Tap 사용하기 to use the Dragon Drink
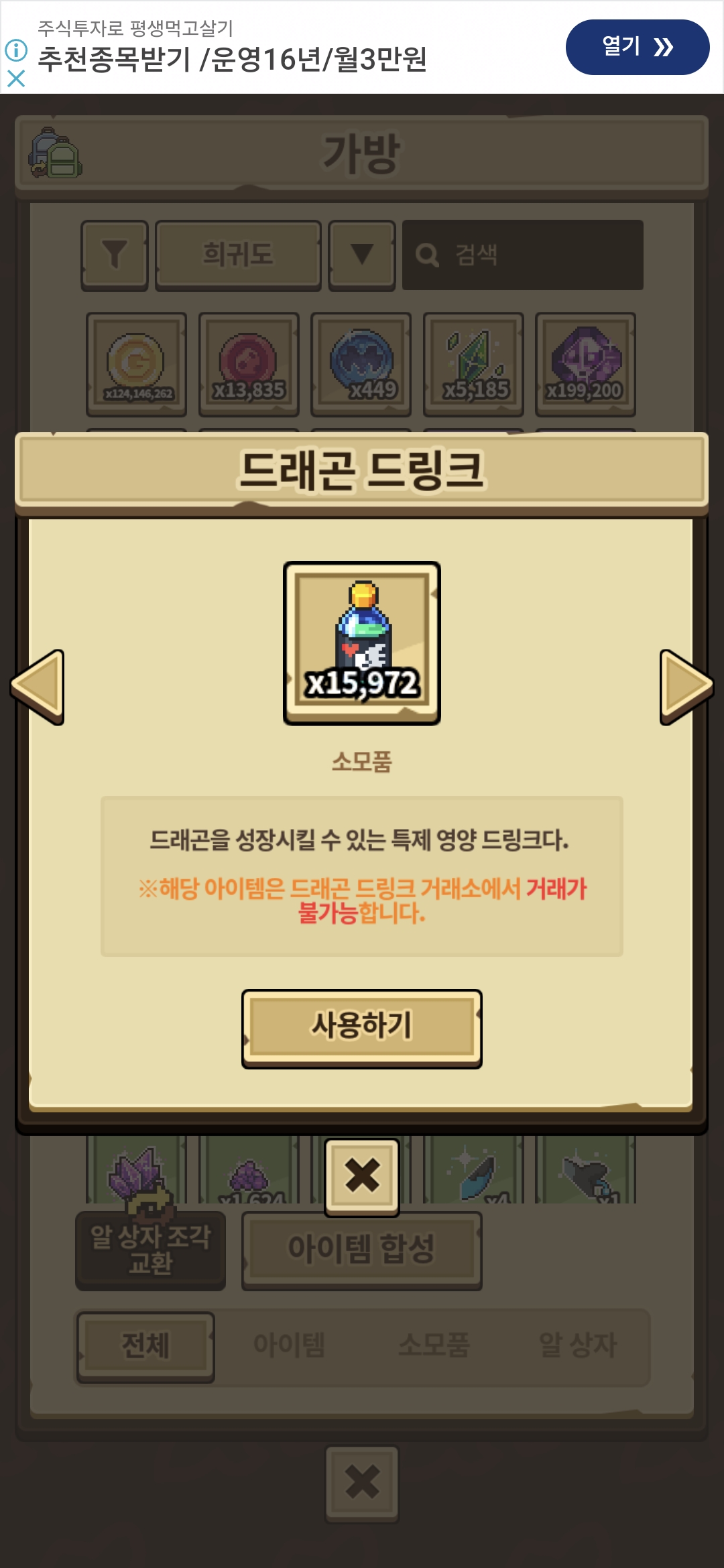The image size is (724, 1568). point(361,1027)
